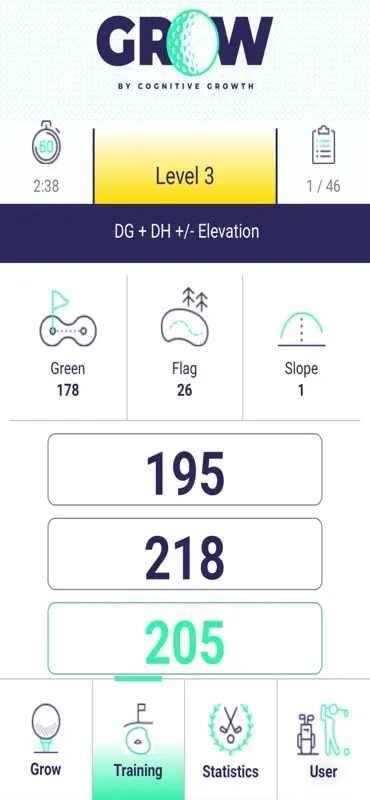Choose the 218 answer button
Viewport: 370px width, 800px height.
(x=185, y=554)
